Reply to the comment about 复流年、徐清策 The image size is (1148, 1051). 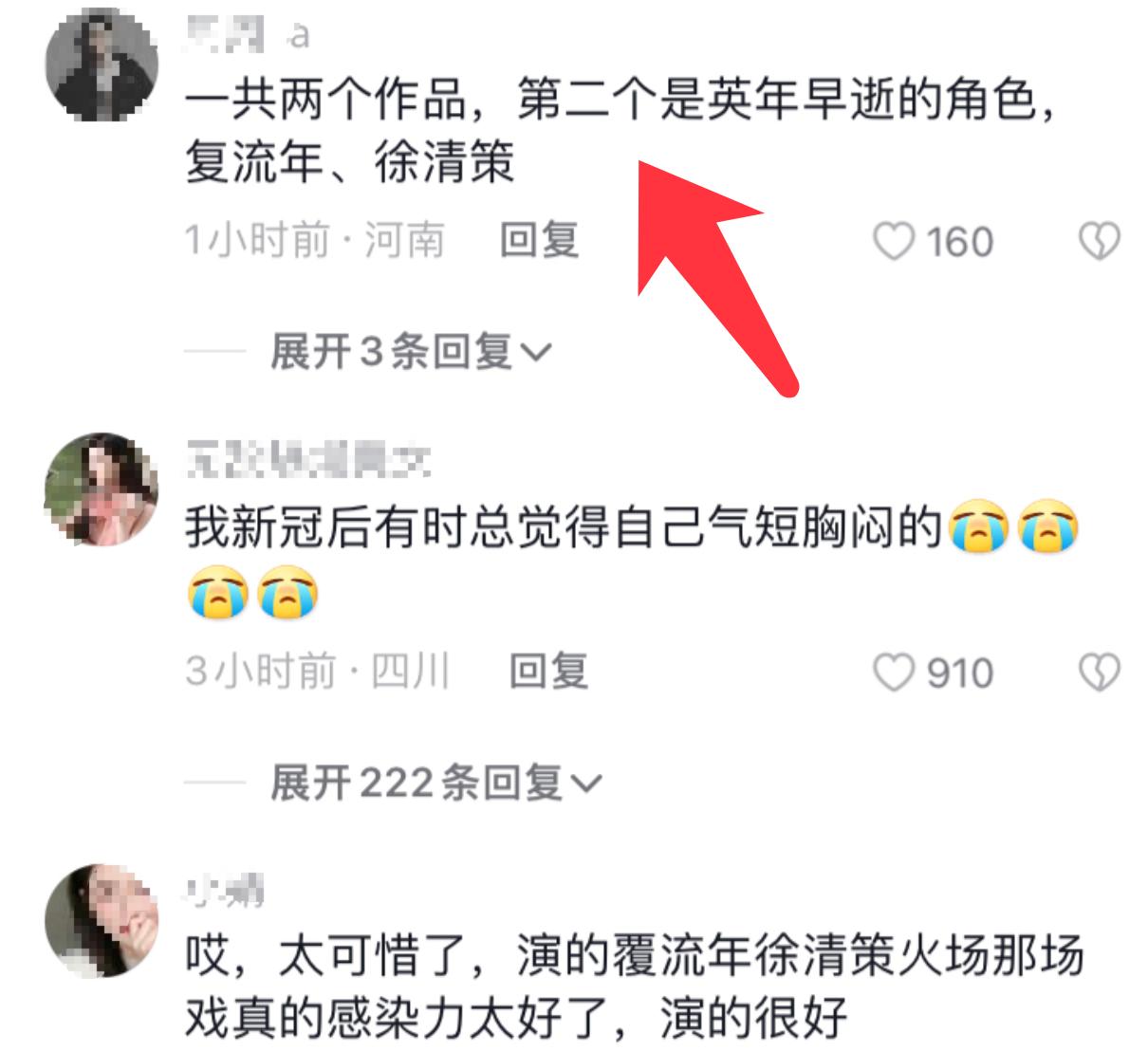click(x=539, y=241)
